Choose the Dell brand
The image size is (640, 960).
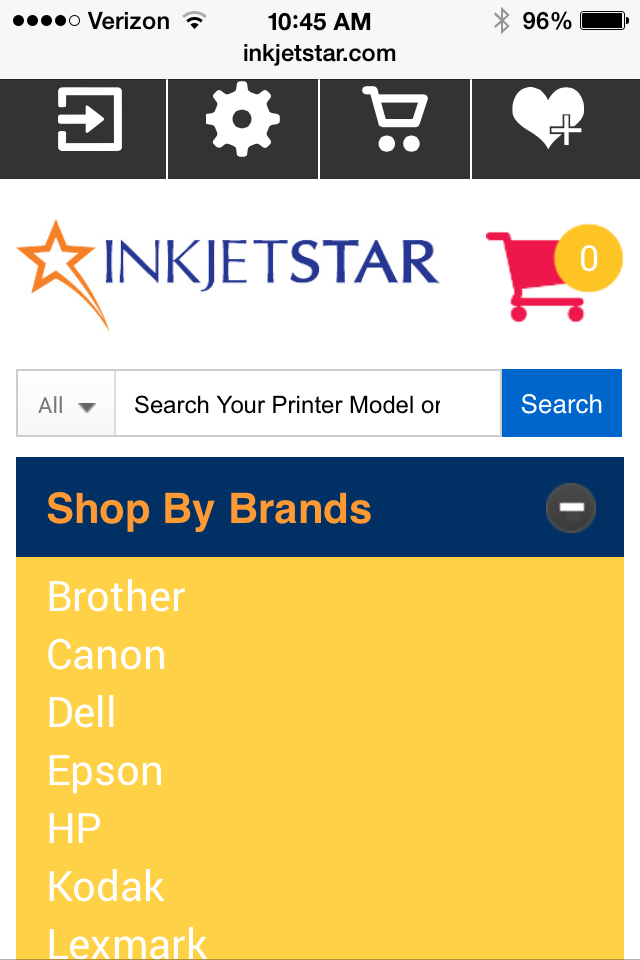[82, 713]
